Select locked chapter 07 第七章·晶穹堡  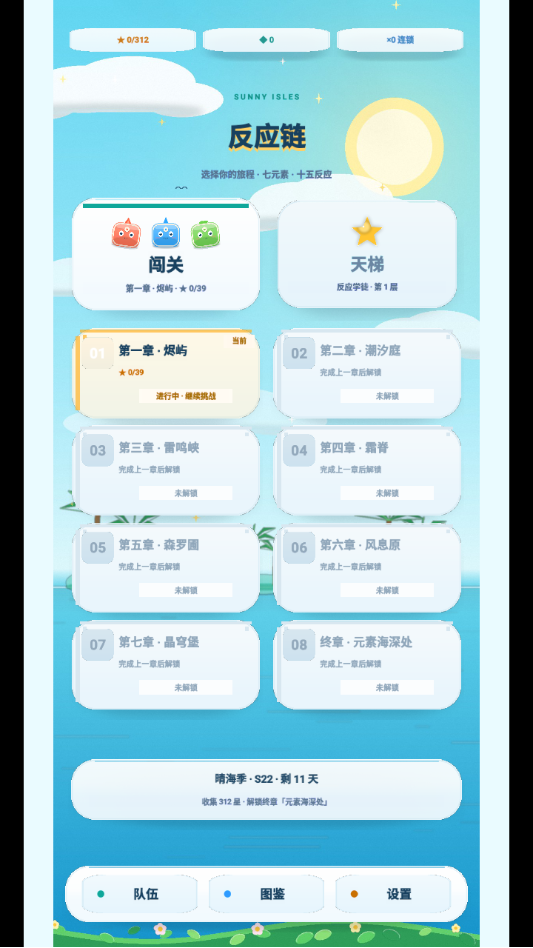click(x=166, y=665)
